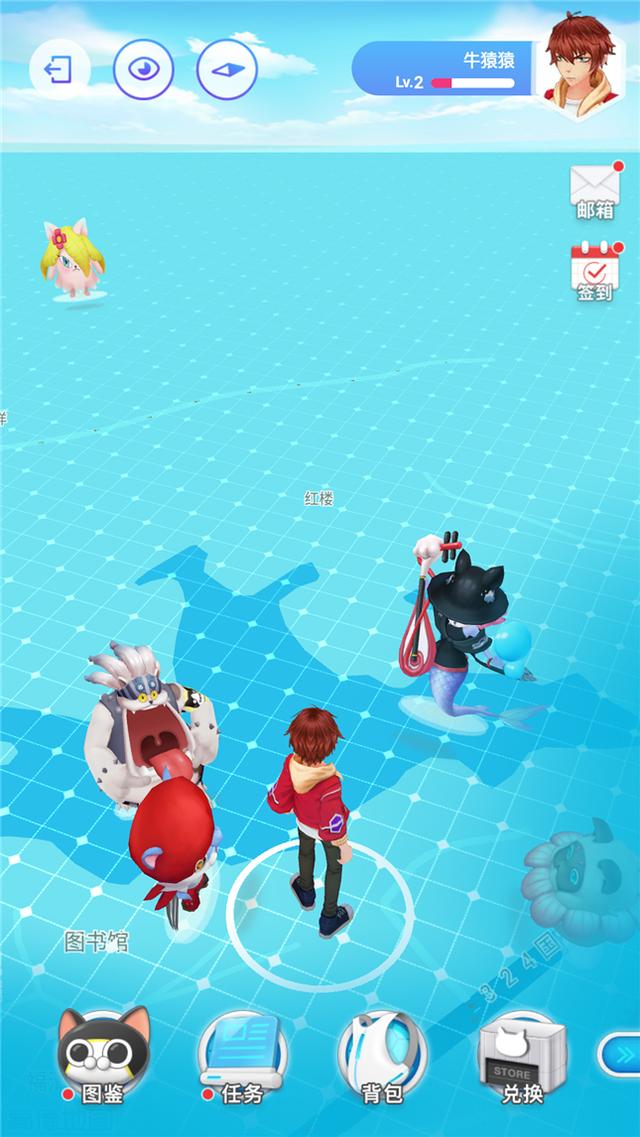Open the 牛猿猿 player profile avatar
Screen dimensions: 640x1137
coord(581,67)
